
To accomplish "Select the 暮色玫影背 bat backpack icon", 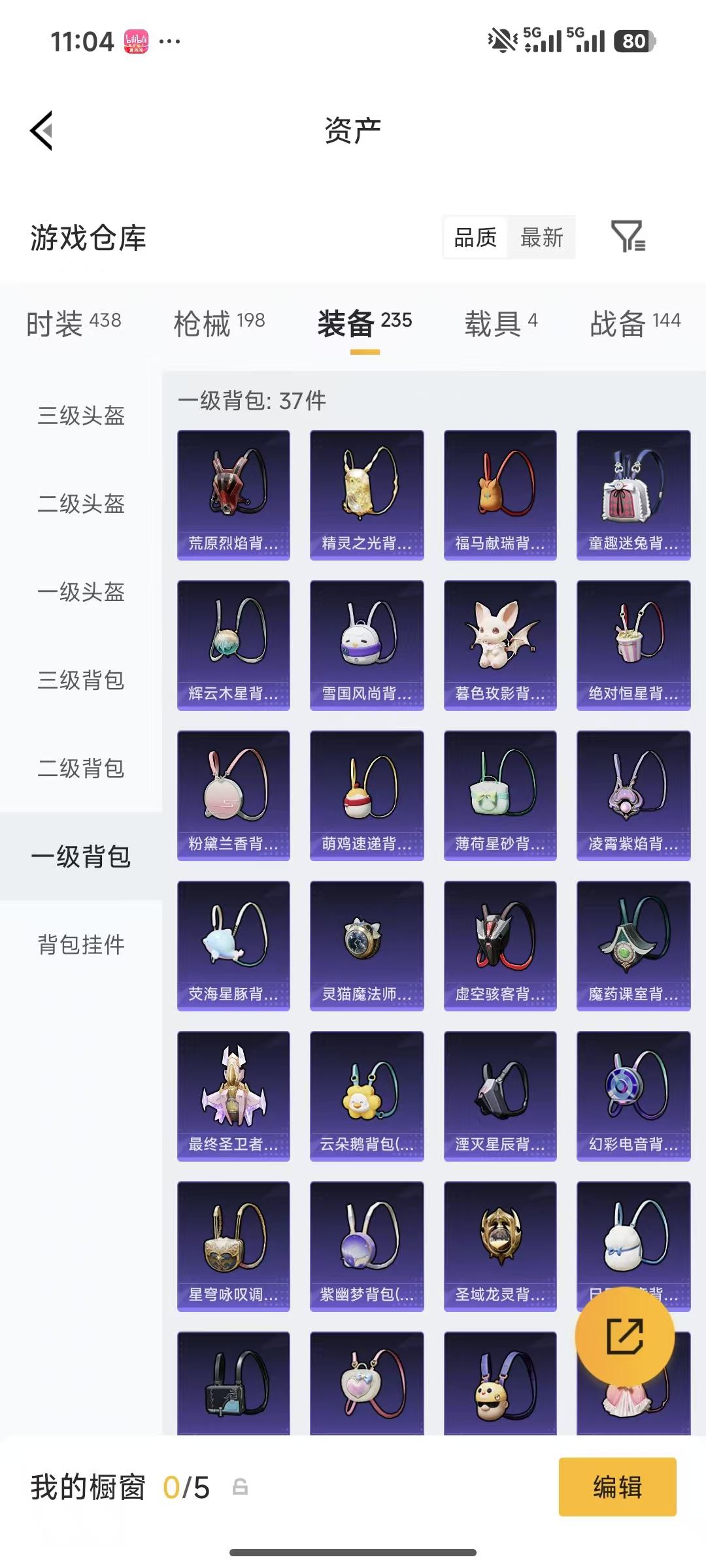I will (x=500, y=644).
